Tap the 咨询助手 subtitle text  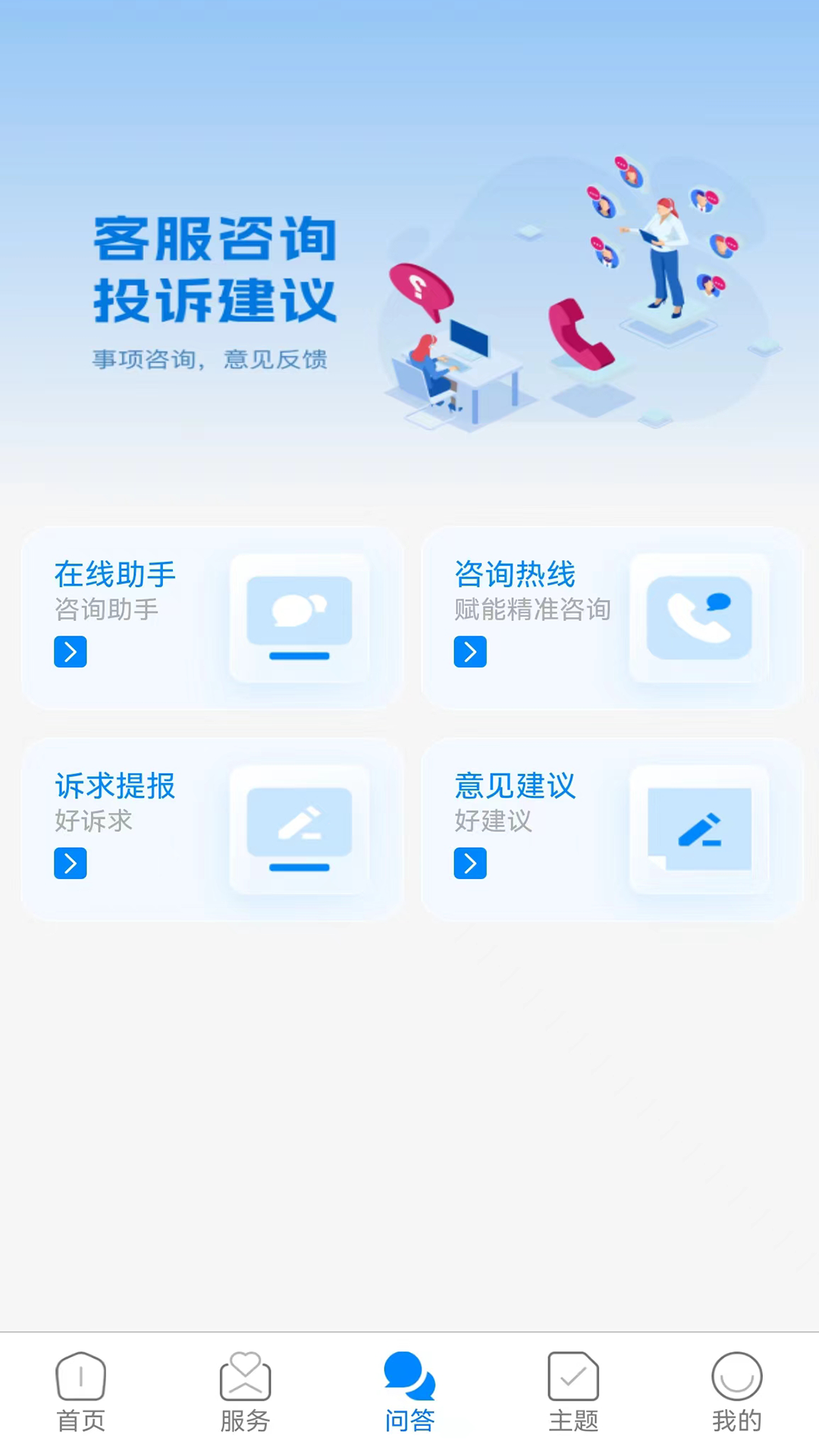(x=108, y=609)
